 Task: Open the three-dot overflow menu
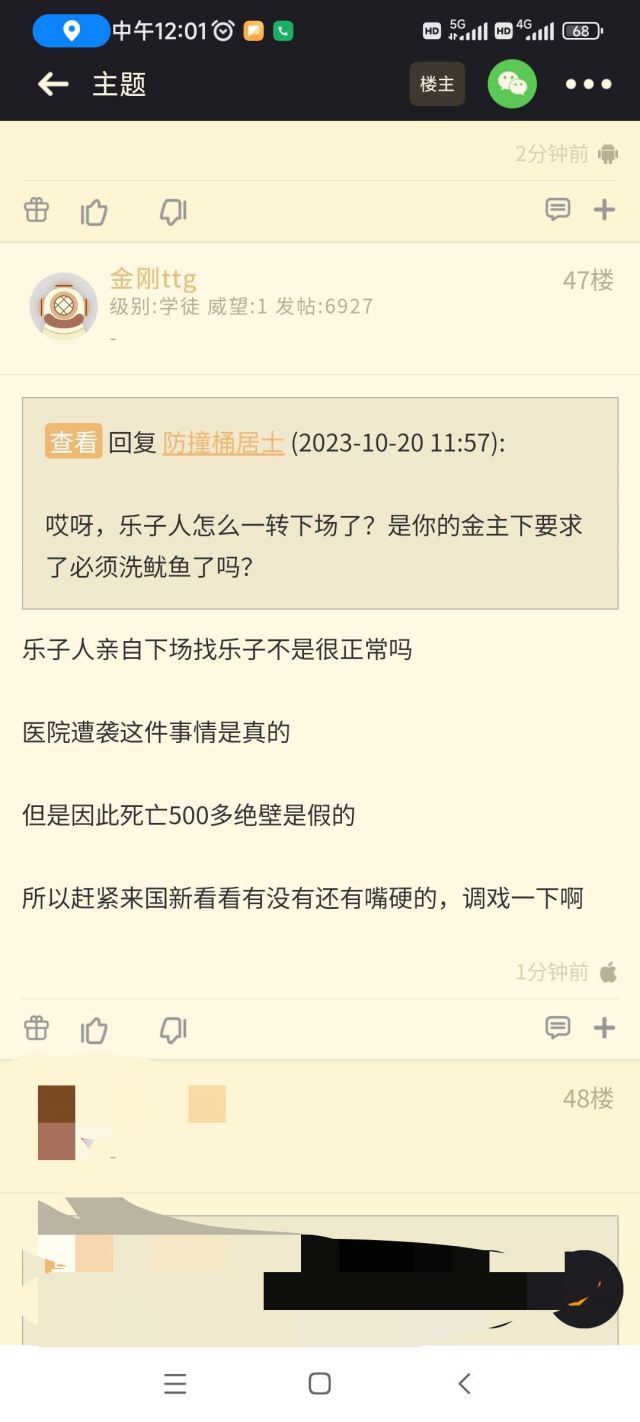tap(588, 85)
